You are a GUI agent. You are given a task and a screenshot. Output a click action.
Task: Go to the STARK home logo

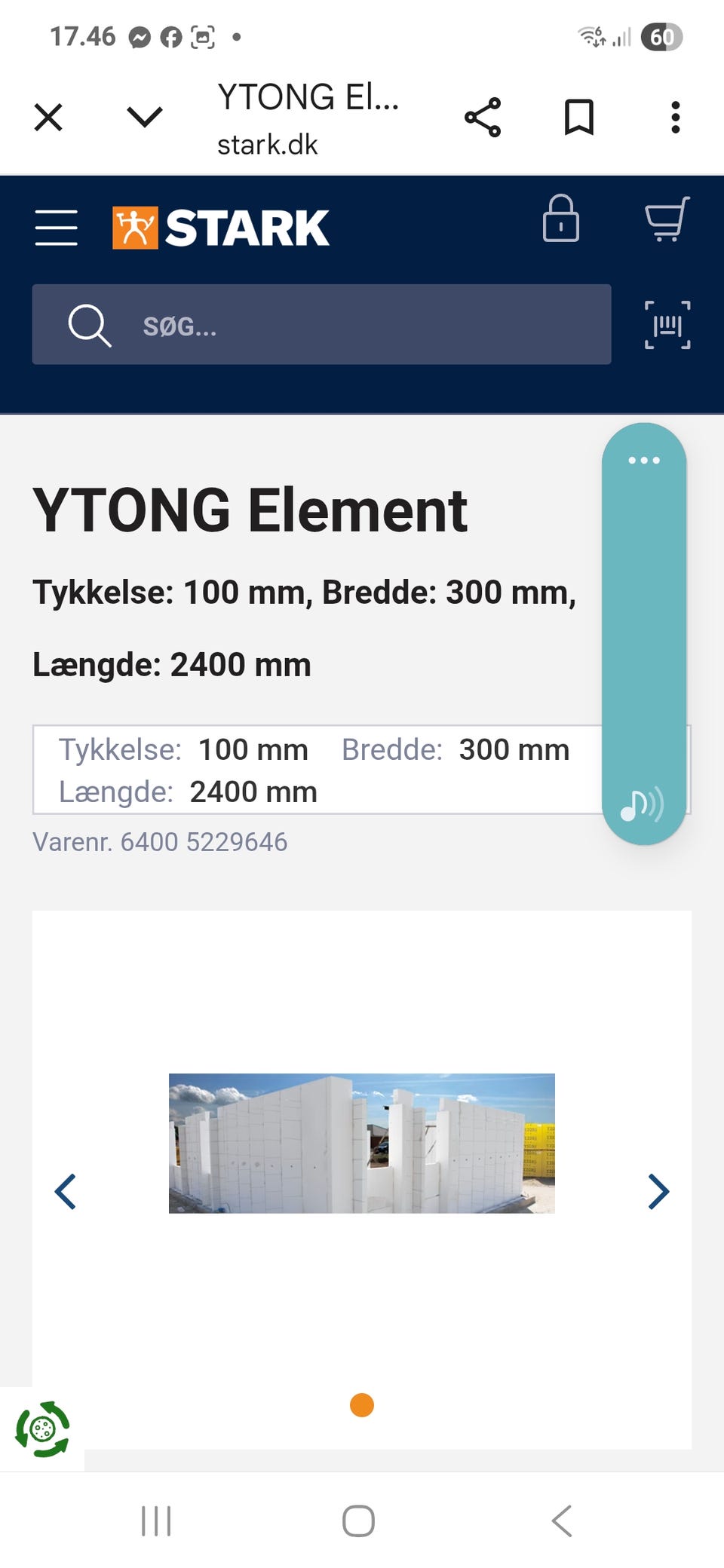coord(221,228)
